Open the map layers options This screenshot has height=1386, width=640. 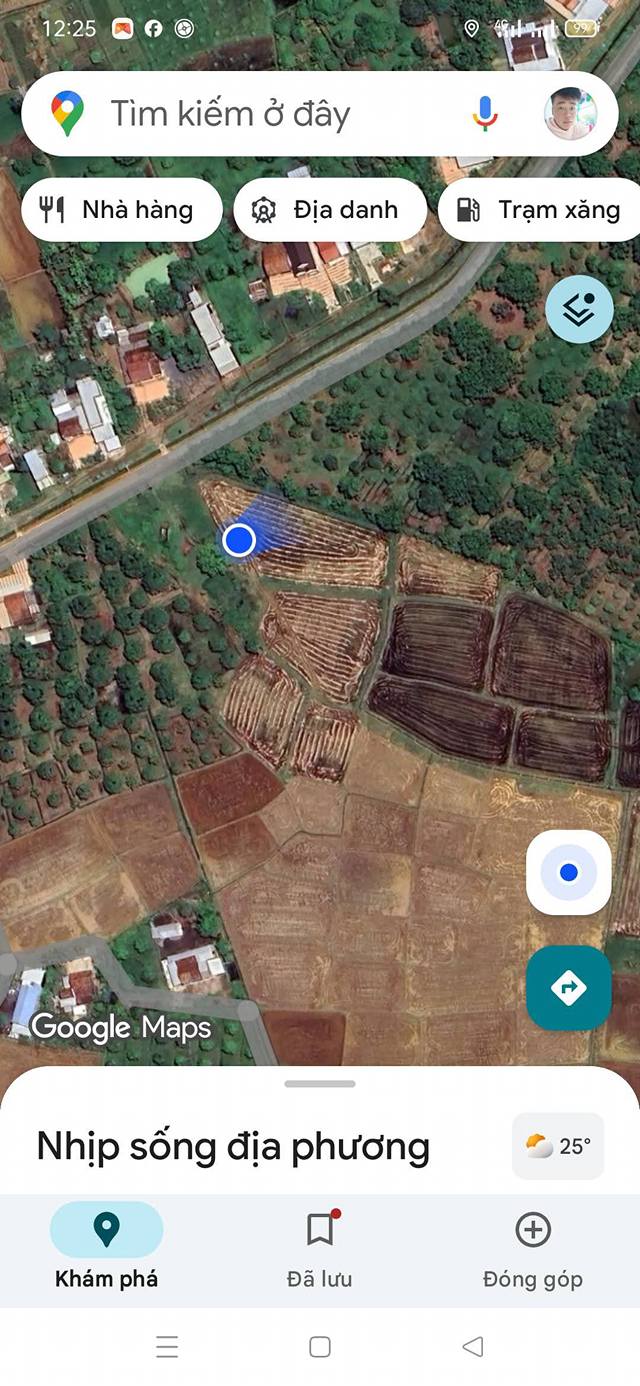click(x=579, y=310)
